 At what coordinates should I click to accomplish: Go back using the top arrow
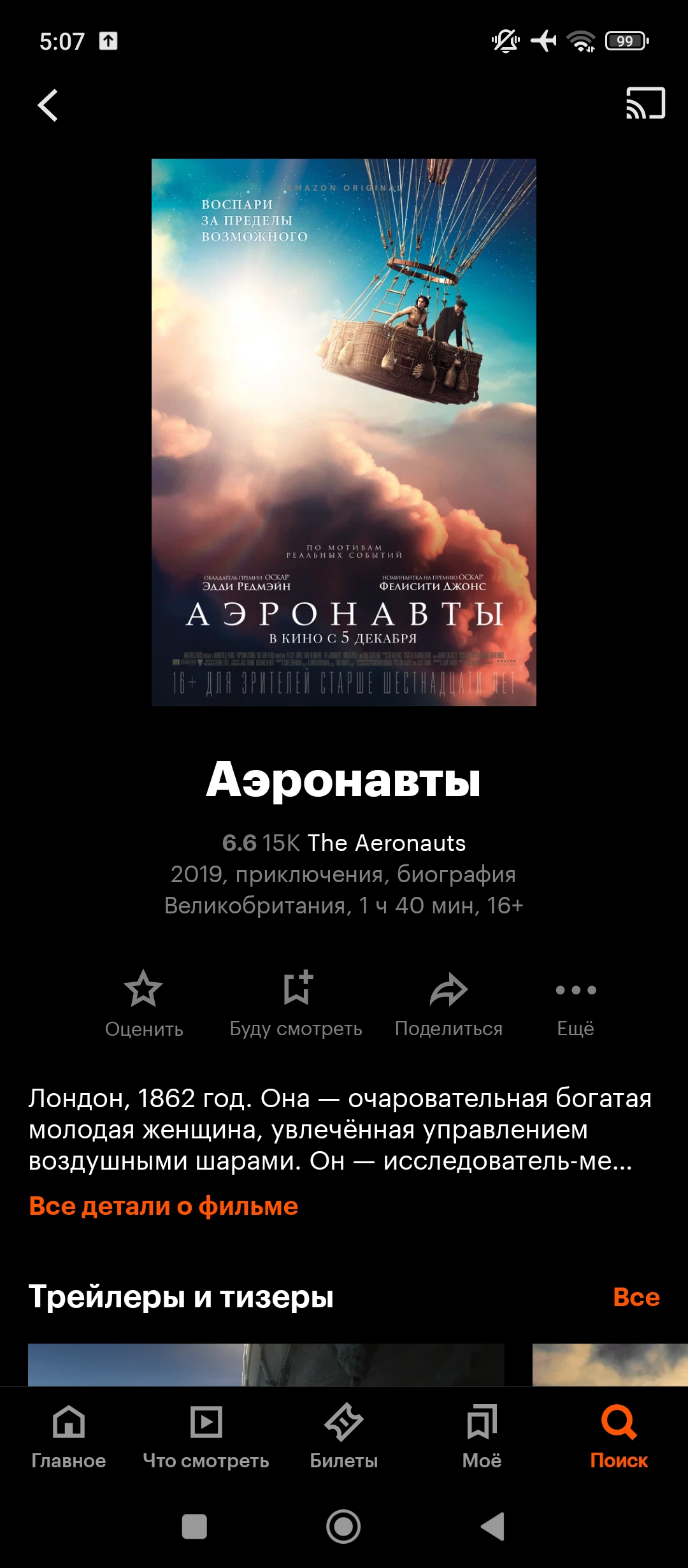[48, 105]
